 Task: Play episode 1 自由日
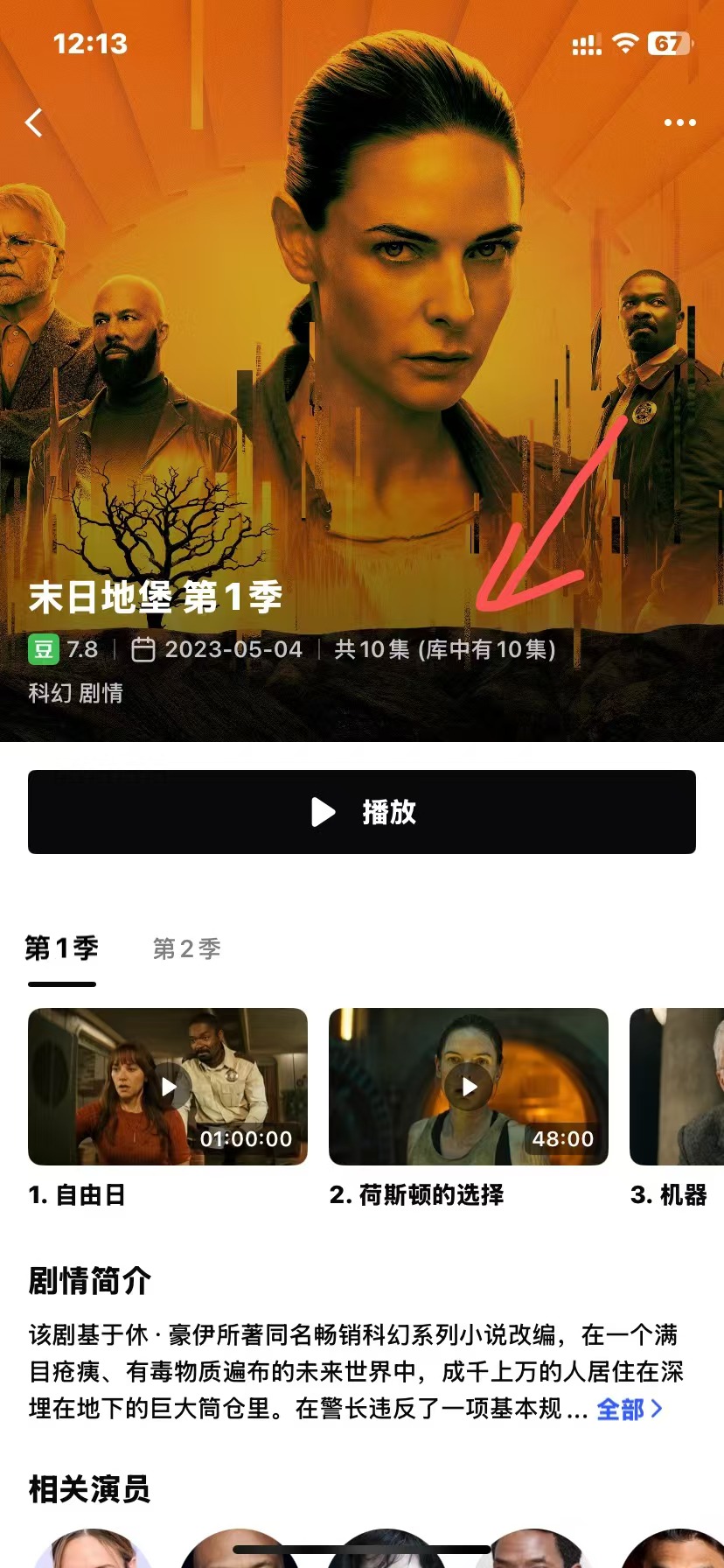(x=168, y=1087)
